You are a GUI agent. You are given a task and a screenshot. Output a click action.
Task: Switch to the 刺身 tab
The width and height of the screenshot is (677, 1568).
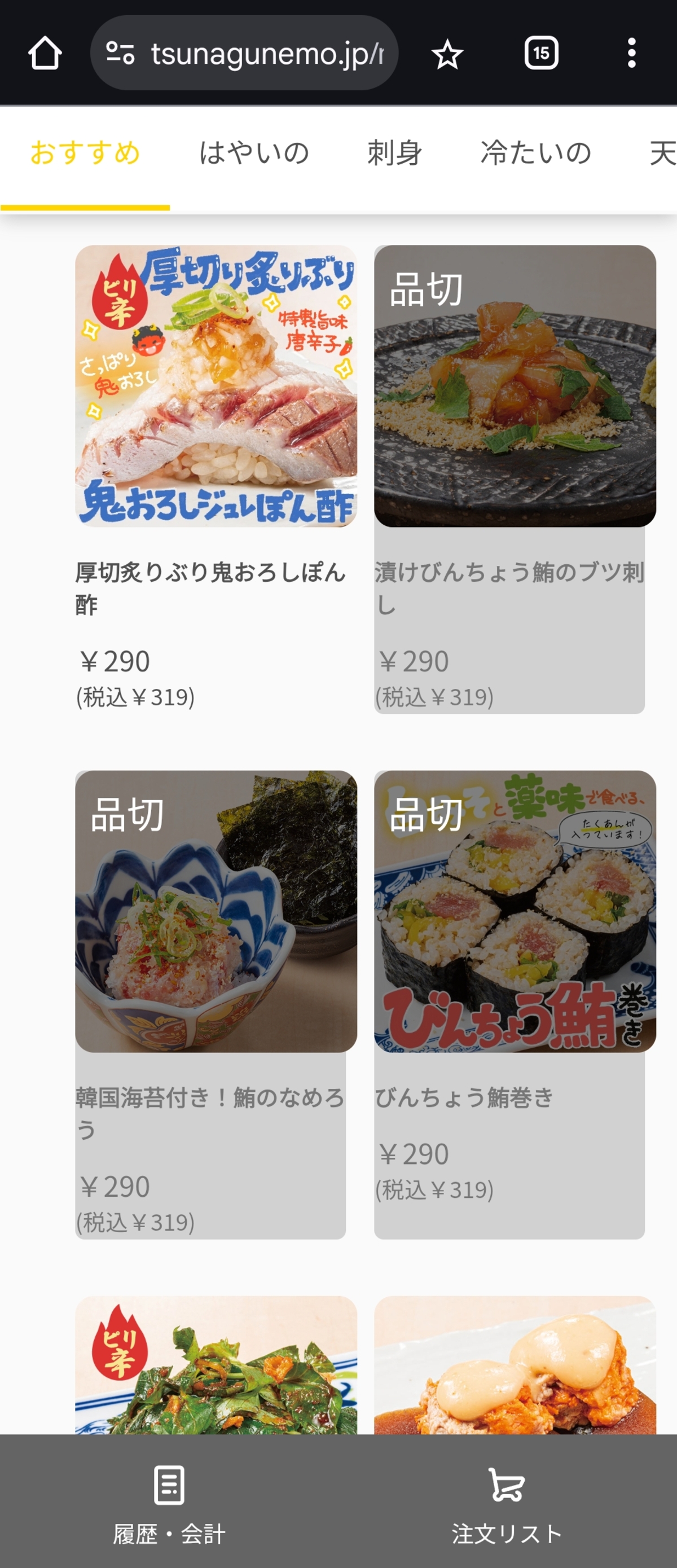[x=394, y=153]
